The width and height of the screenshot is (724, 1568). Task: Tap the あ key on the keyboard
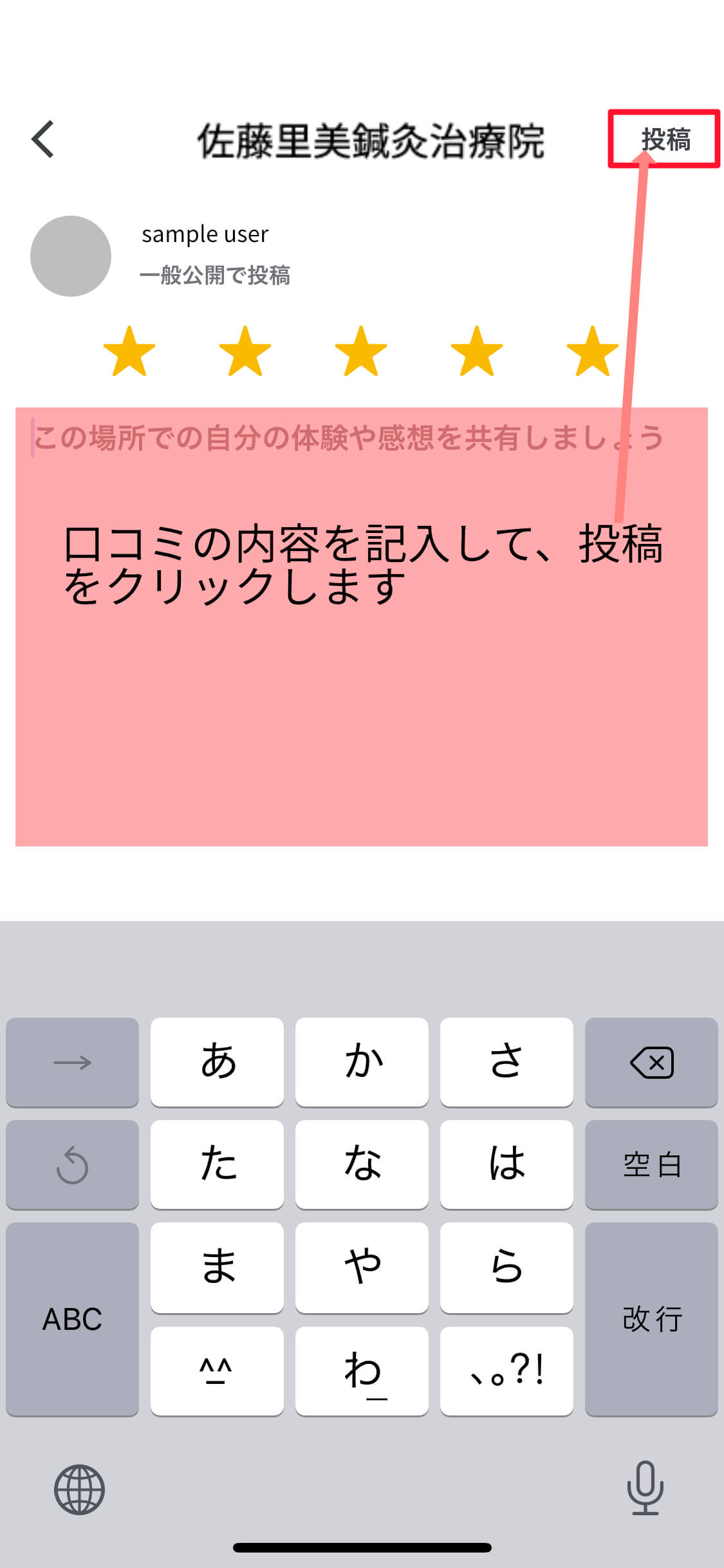(x=218, y=1061)
